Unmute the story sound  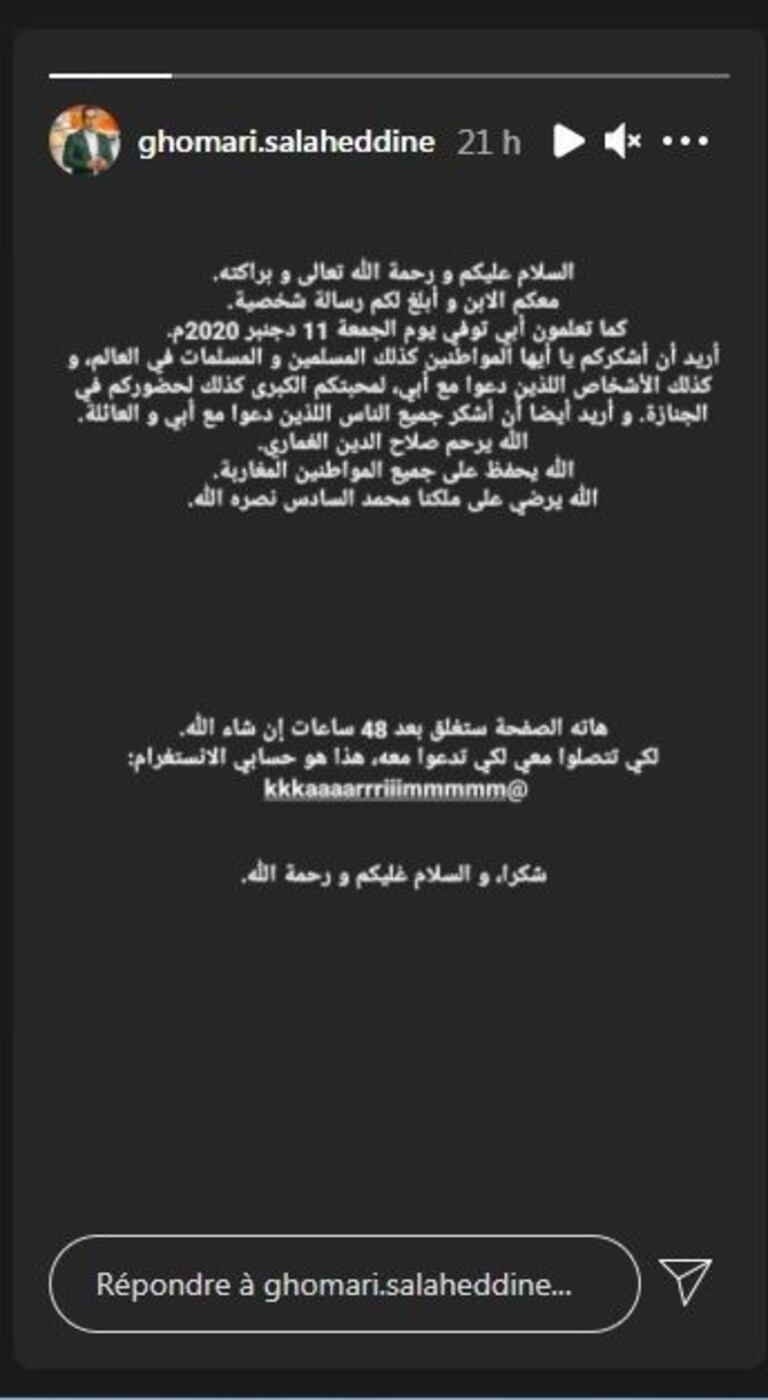[622, 142]
